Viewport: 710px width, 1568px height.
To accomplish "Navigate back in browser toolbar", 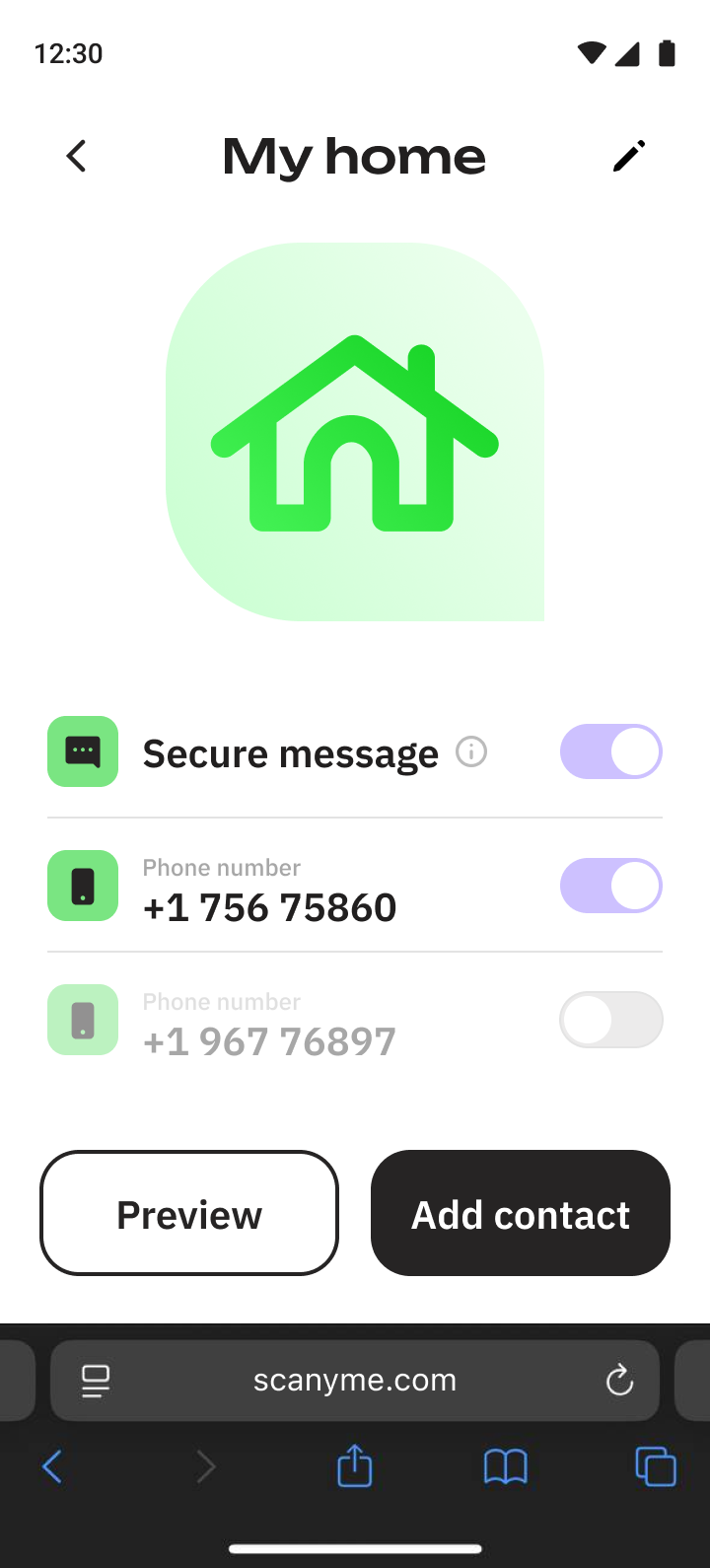I will pyautogui.click(x=53, y=1466).
